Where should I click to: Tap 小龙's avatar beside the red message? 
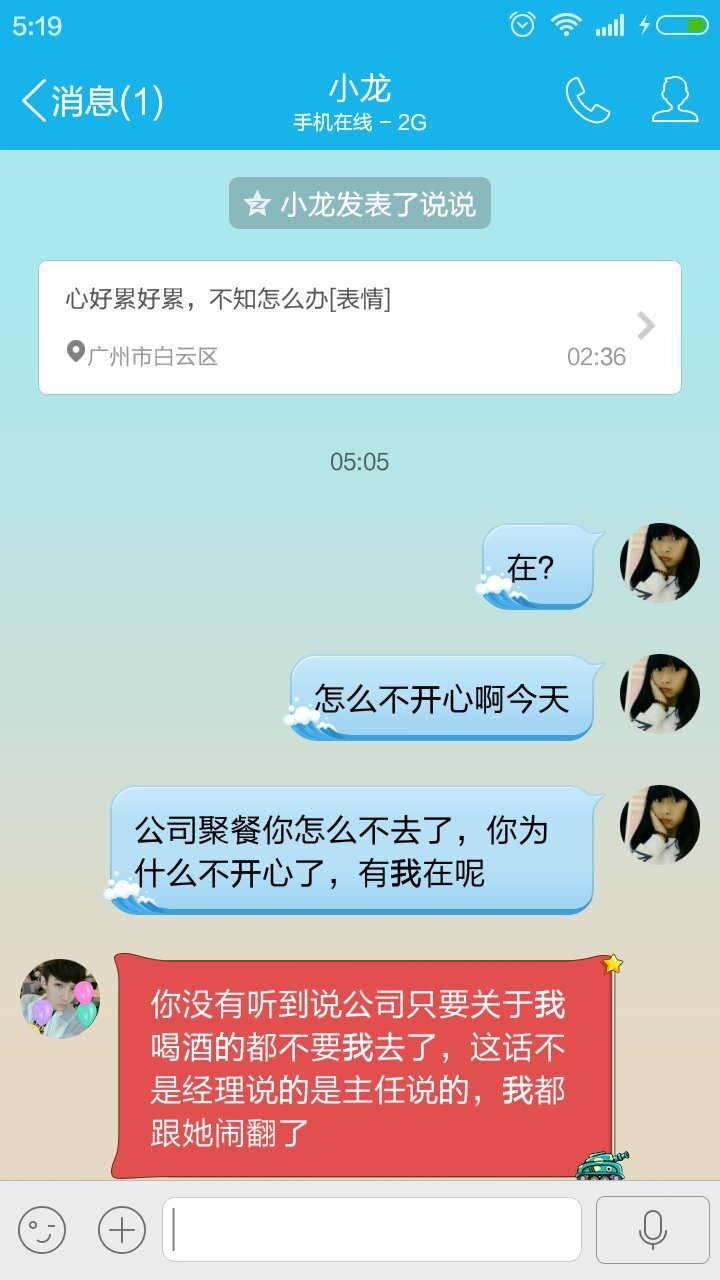60,998
